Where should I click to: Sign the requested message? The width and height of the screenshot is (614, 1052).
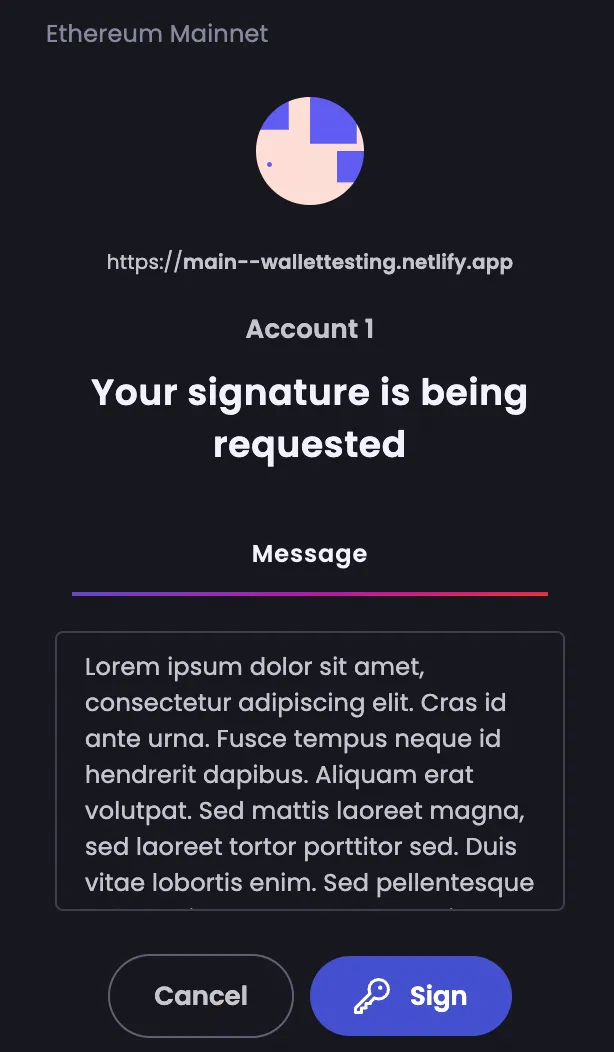(411, 996)
